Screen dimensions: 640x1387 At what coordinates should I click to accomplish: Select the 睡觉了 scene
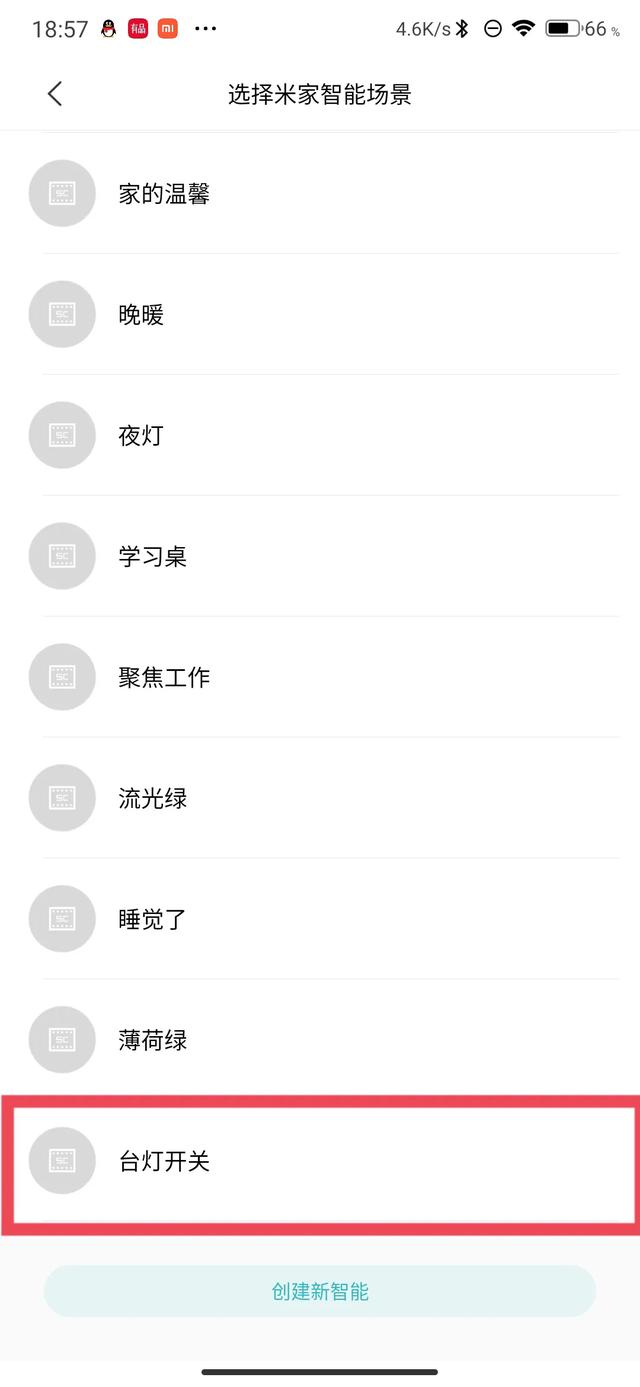320,919
